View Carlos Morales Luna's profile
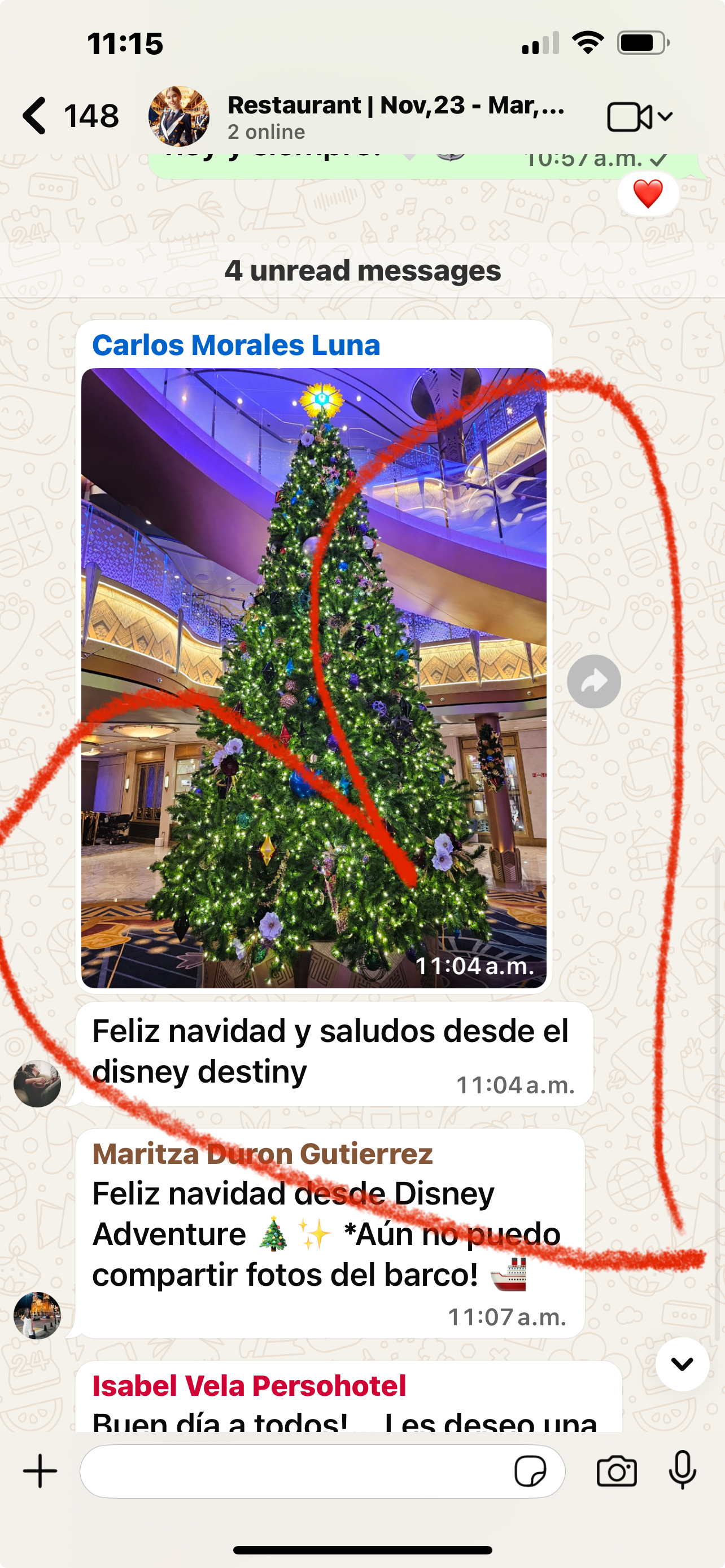The image size is (725, 1568). 236,345
